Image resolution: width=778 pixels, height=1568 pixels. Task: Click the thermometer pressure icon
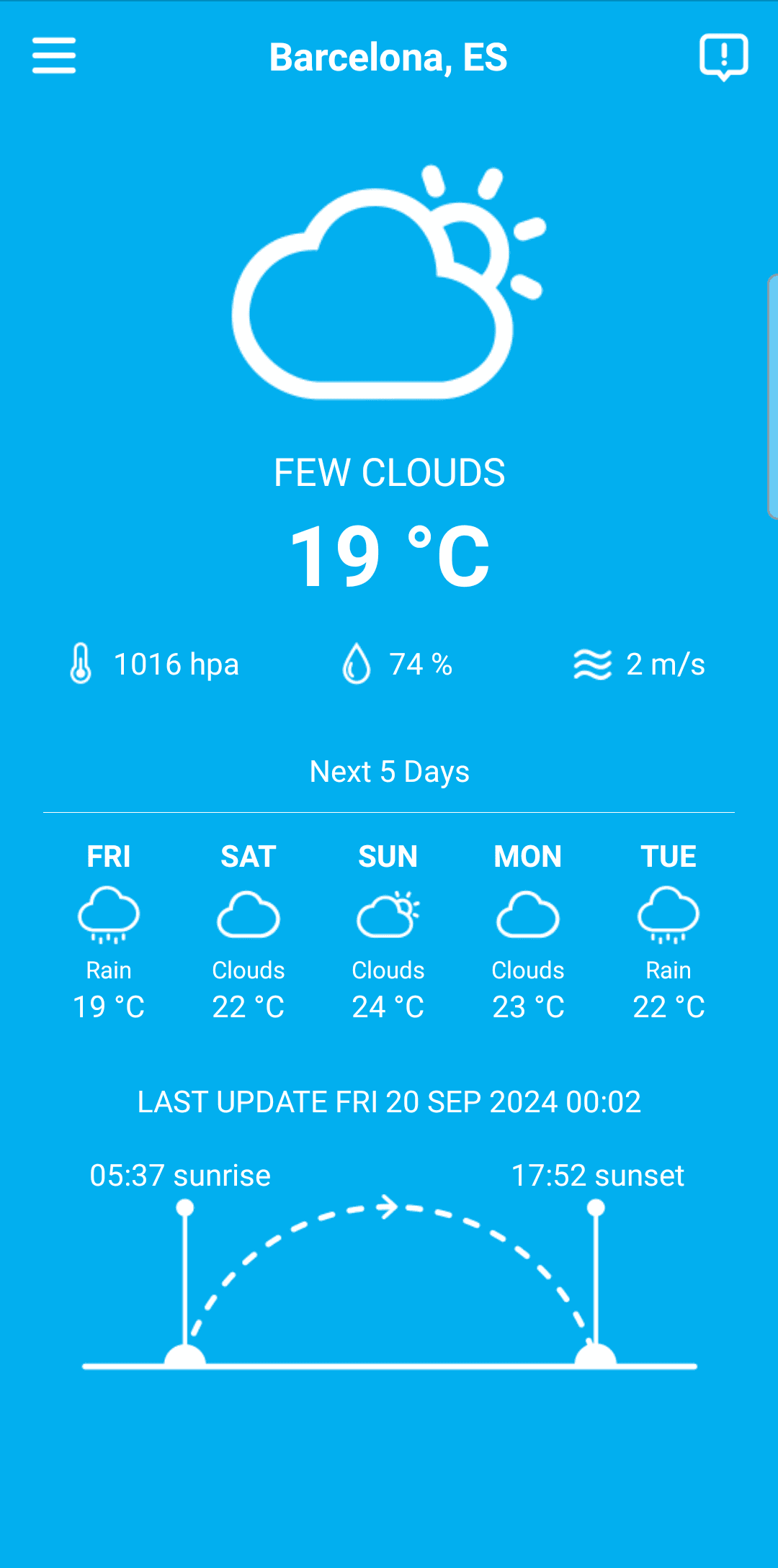coord(79,664)
